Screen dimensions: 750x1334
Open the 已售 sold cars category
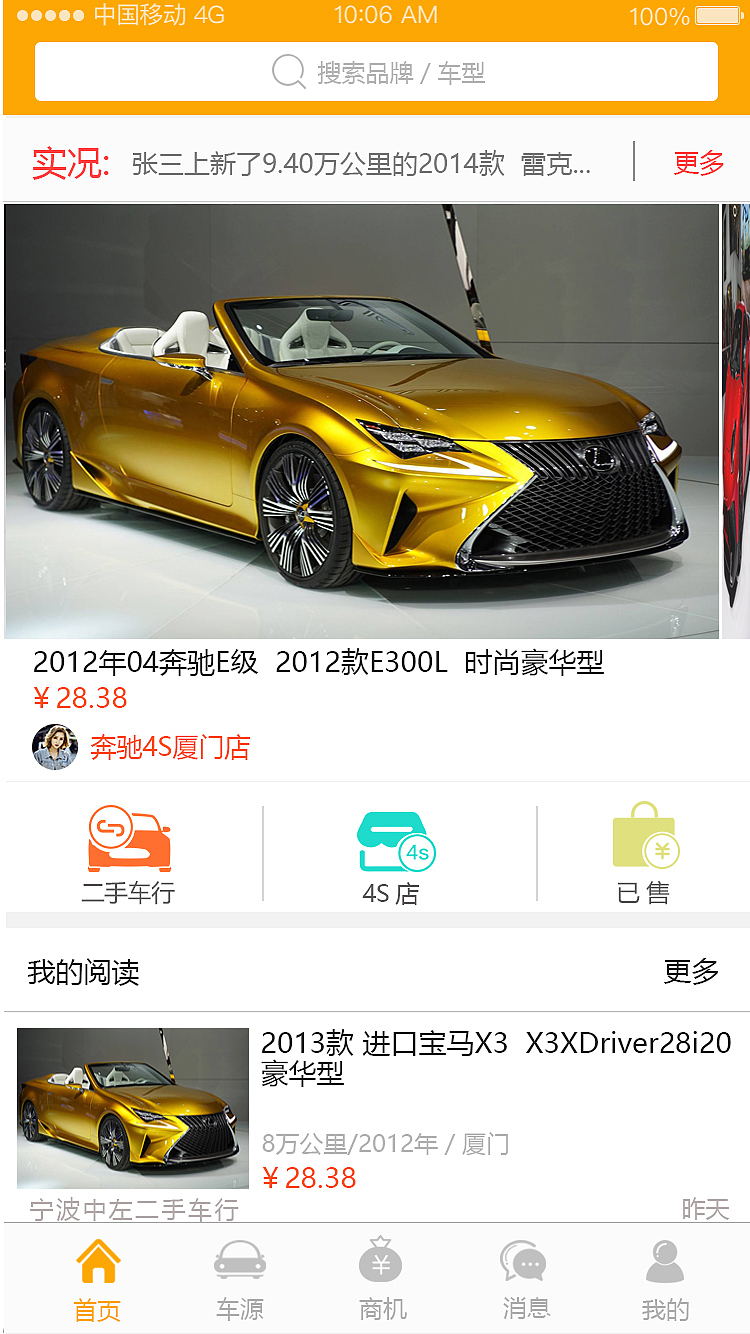pos(645,855)
